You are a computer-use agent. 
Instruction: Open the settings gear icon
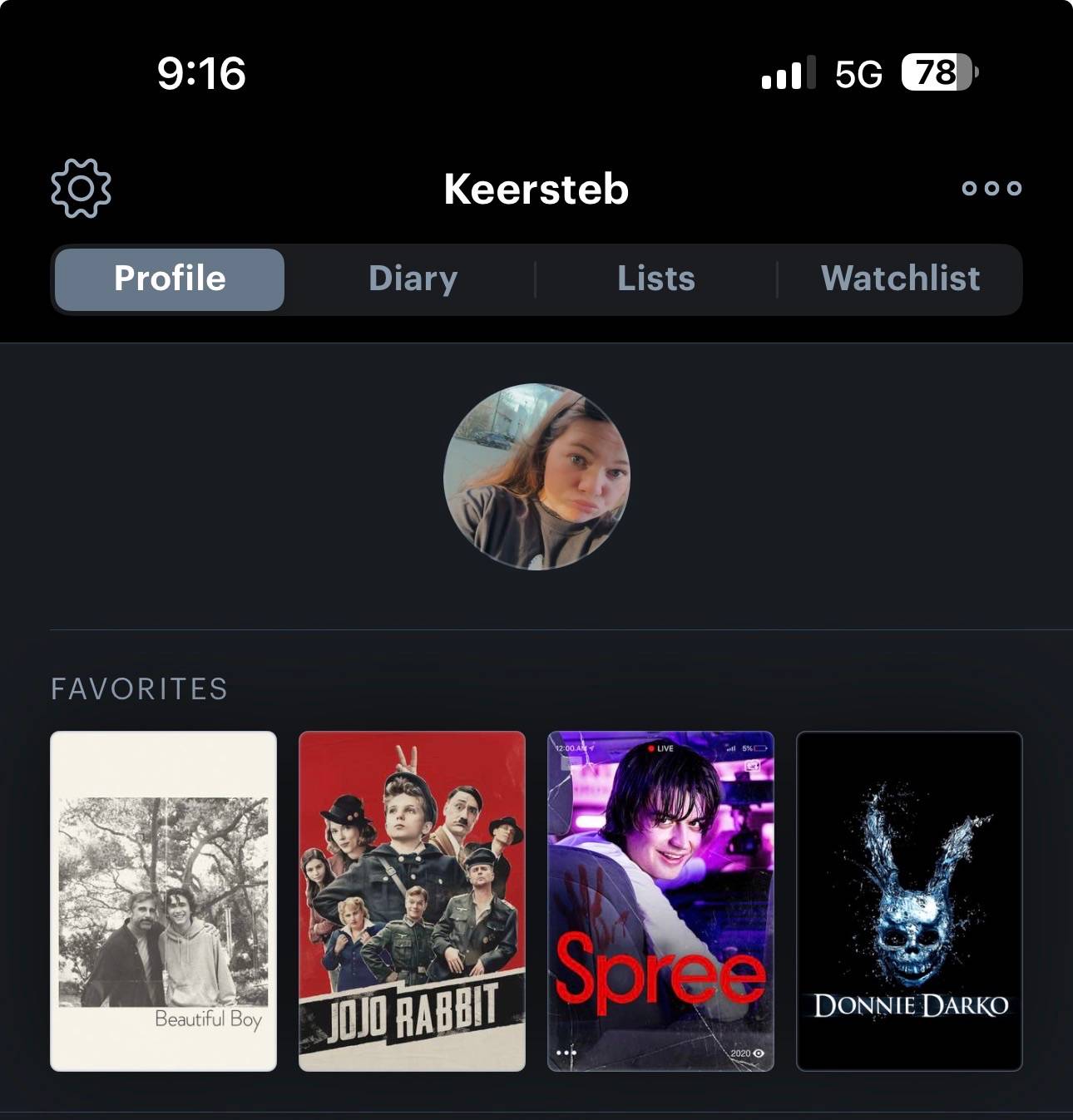[x=81, y=188]
